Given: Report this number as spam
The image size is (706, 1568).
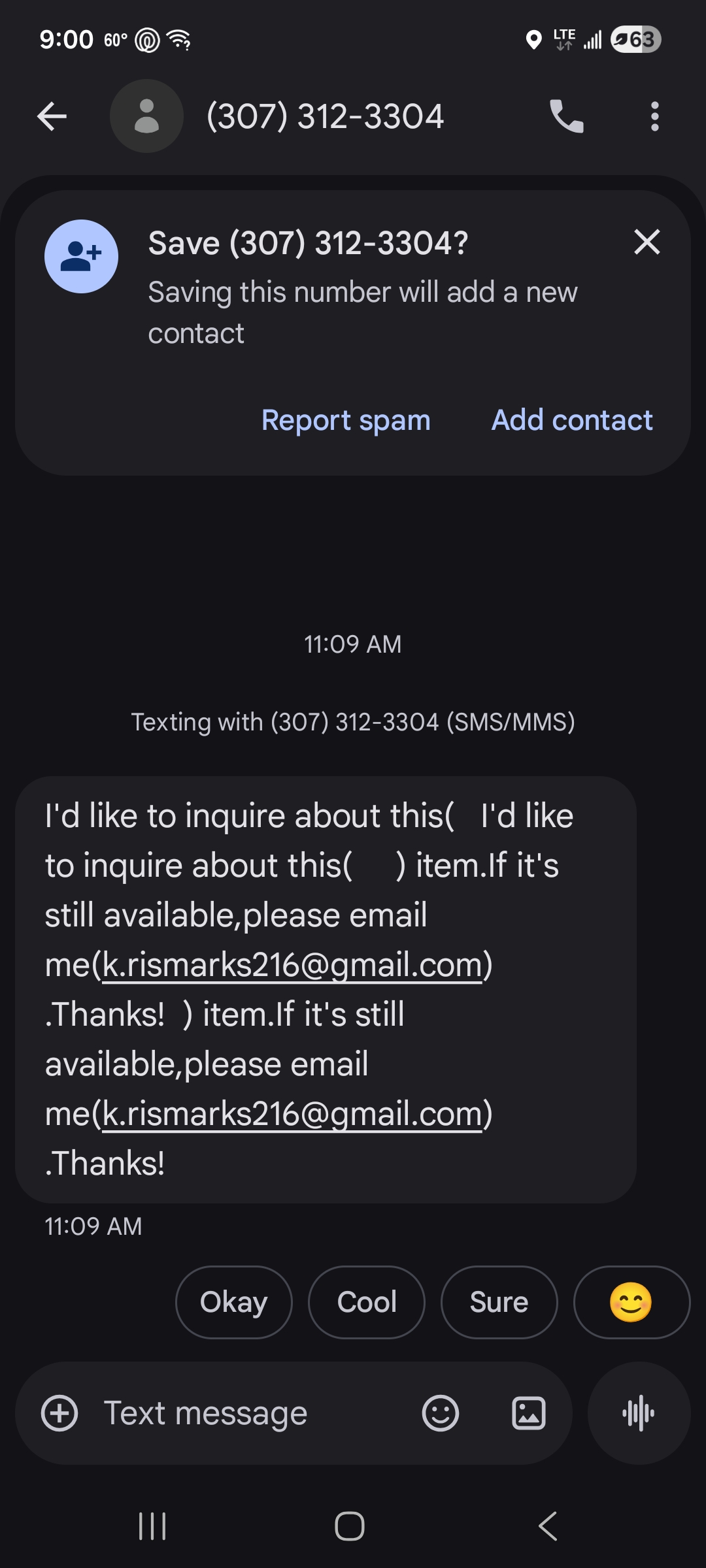Looking at the screenshot, I should 346,420.
